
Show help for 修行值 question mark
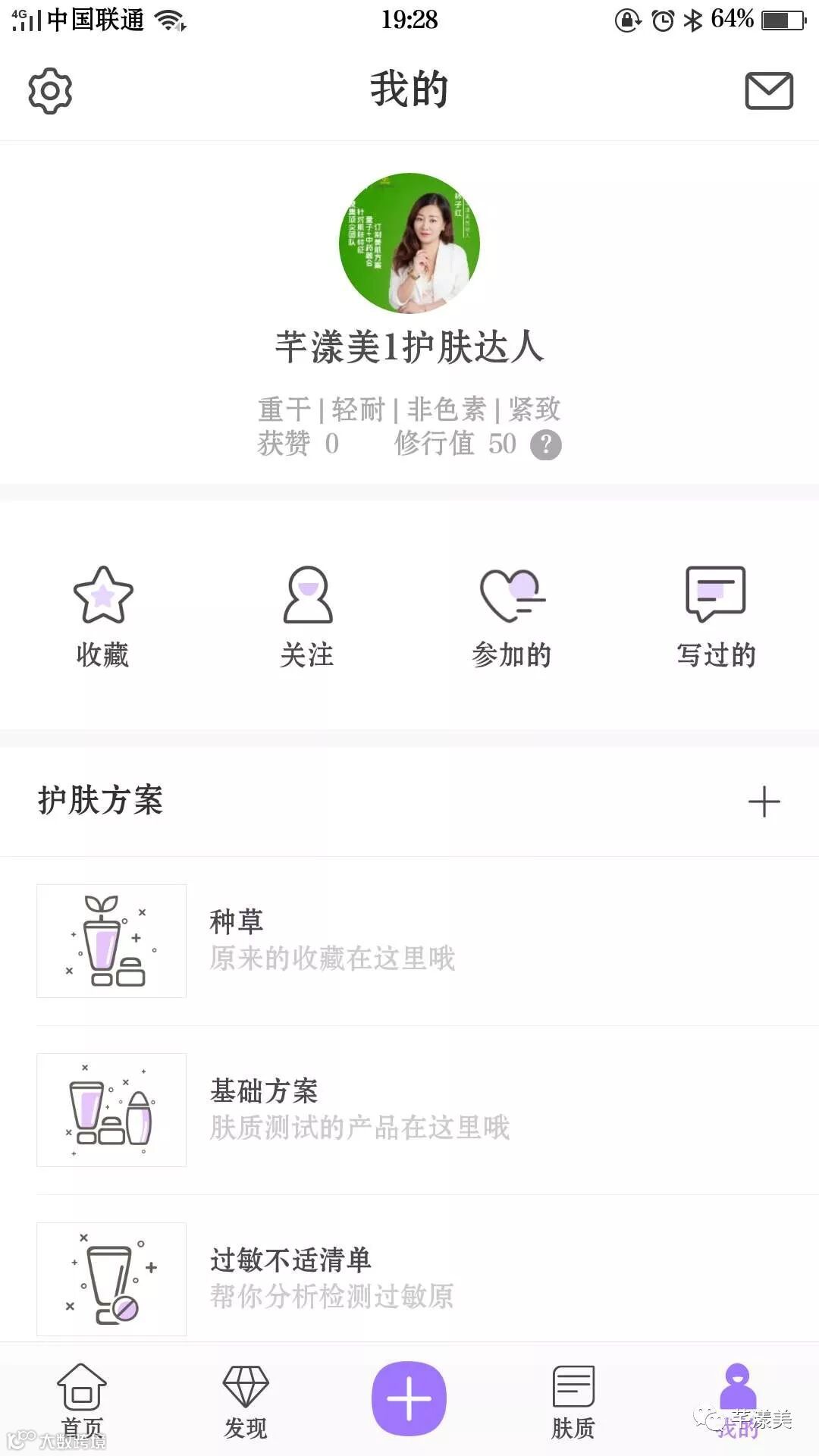[545, 444]
